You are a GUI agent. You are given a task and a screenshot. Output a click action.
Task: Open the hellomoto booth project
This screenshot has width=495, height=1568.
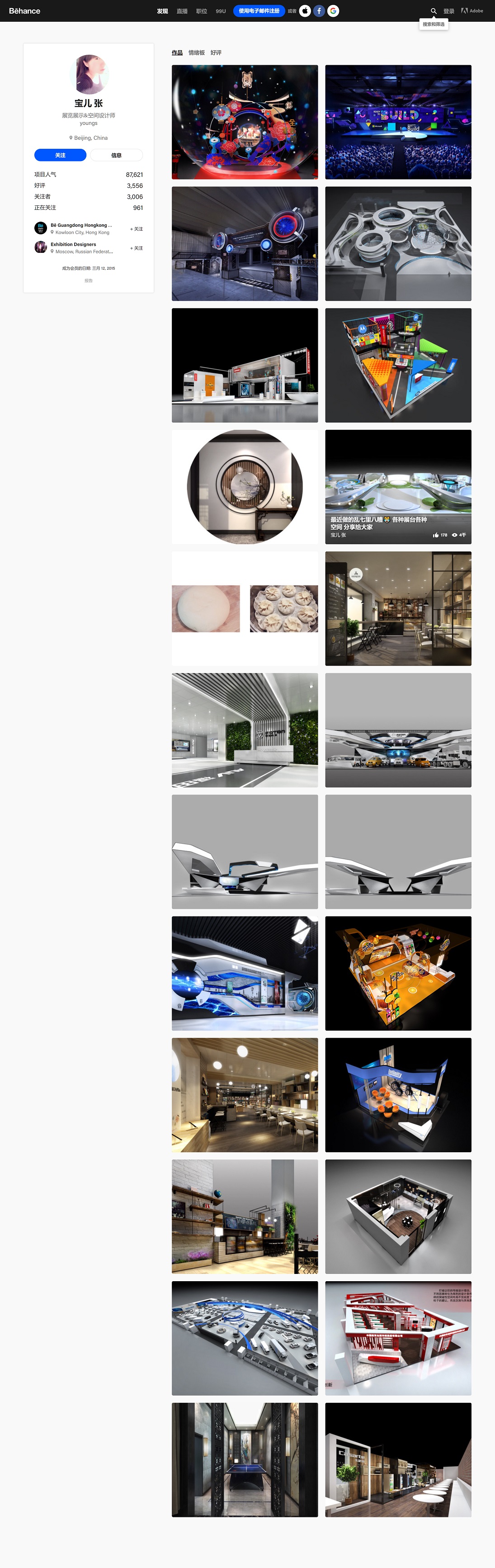click(x=398, y=365)
